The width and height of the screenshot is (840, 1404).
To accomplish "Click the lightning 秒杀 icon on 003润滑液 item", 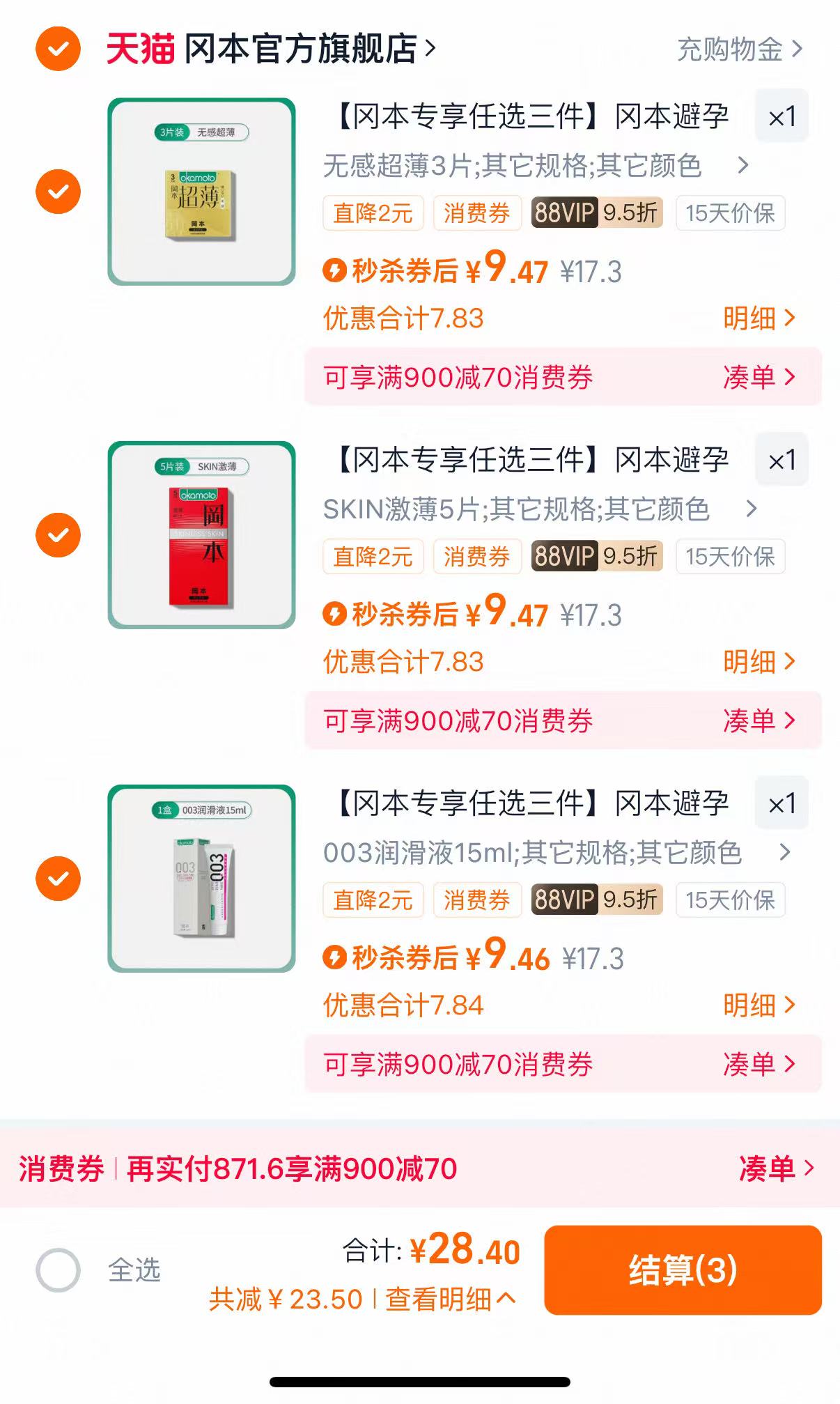I will [336, 957].
